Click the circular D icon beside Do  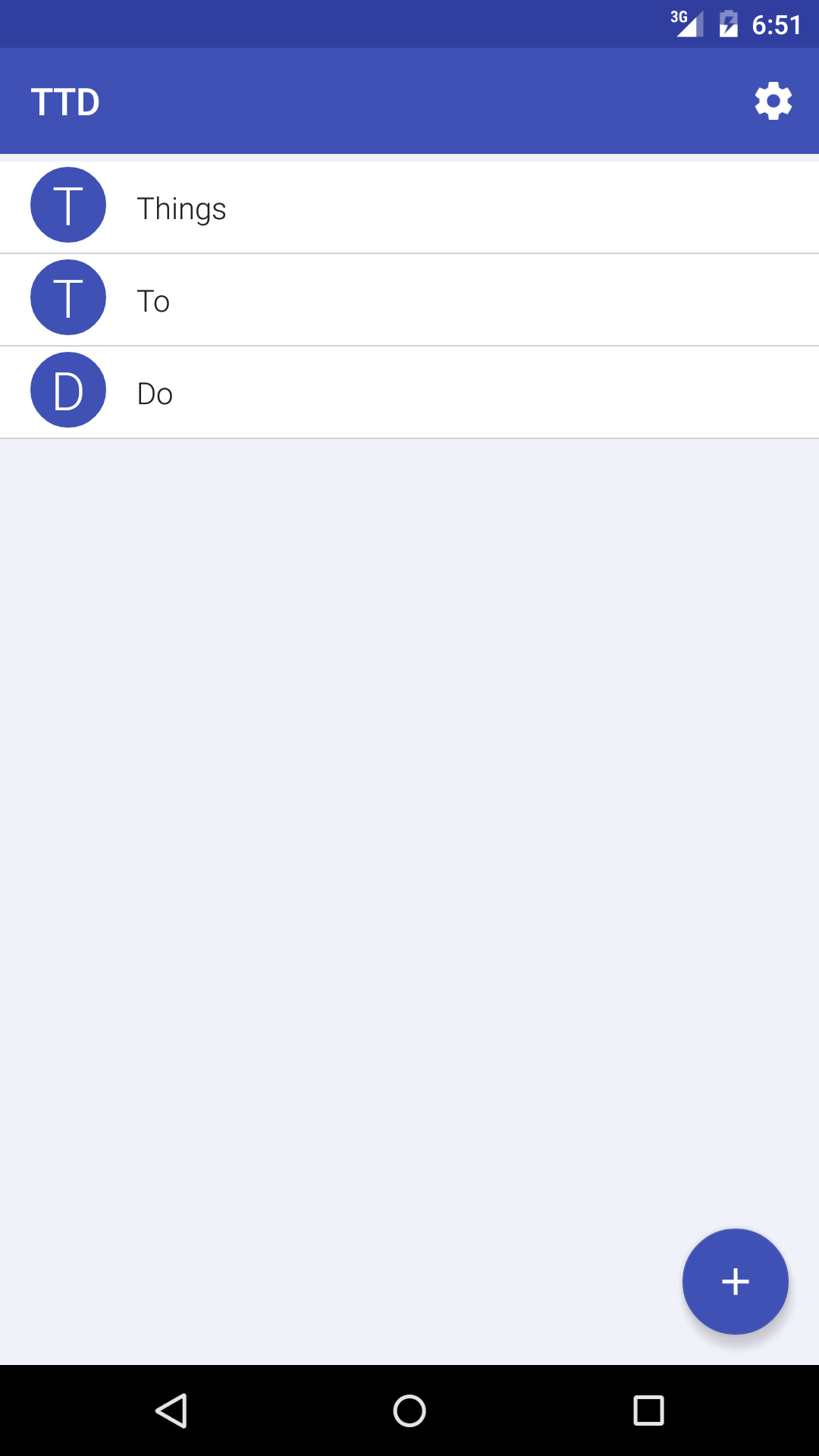click(x=67, y=391)
